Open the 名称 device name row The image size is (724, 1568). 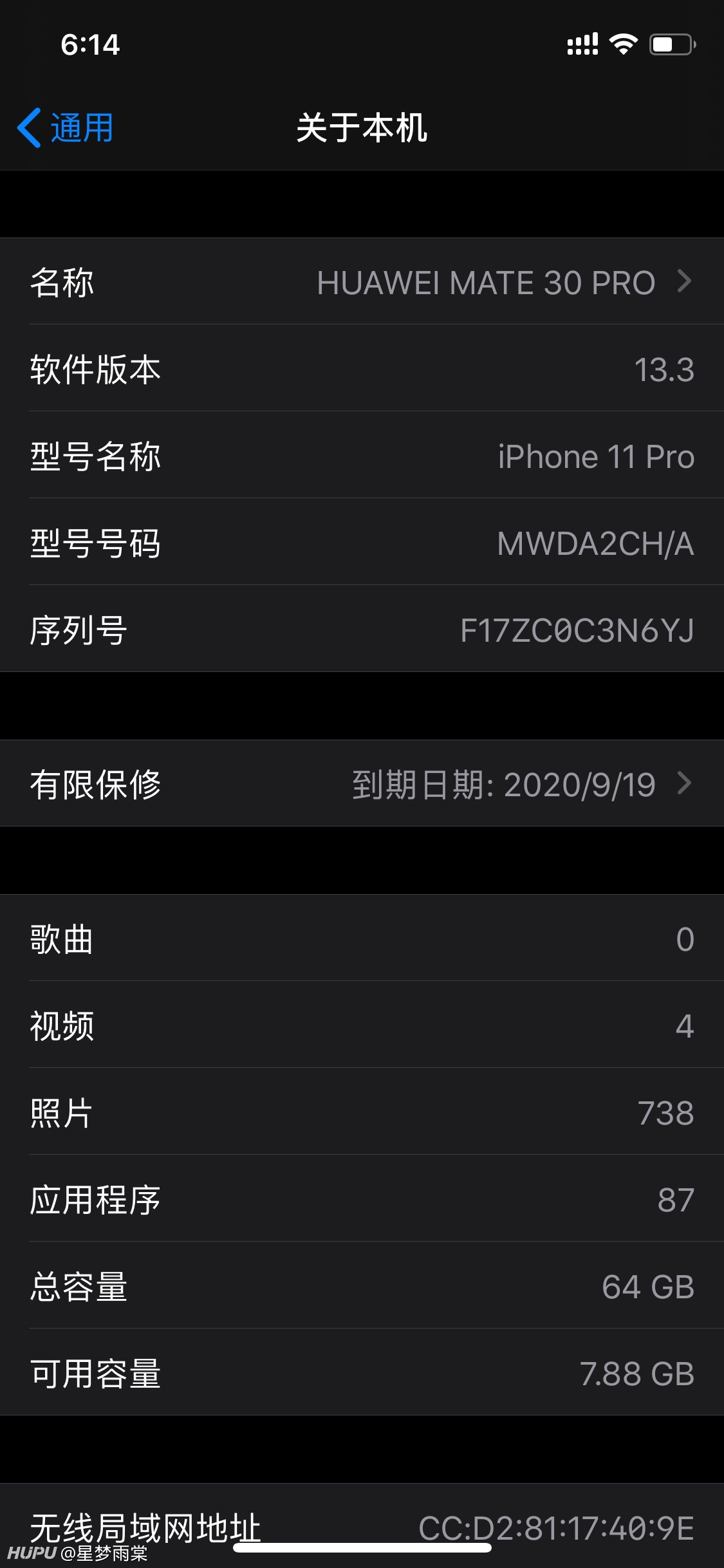point(362,281)
